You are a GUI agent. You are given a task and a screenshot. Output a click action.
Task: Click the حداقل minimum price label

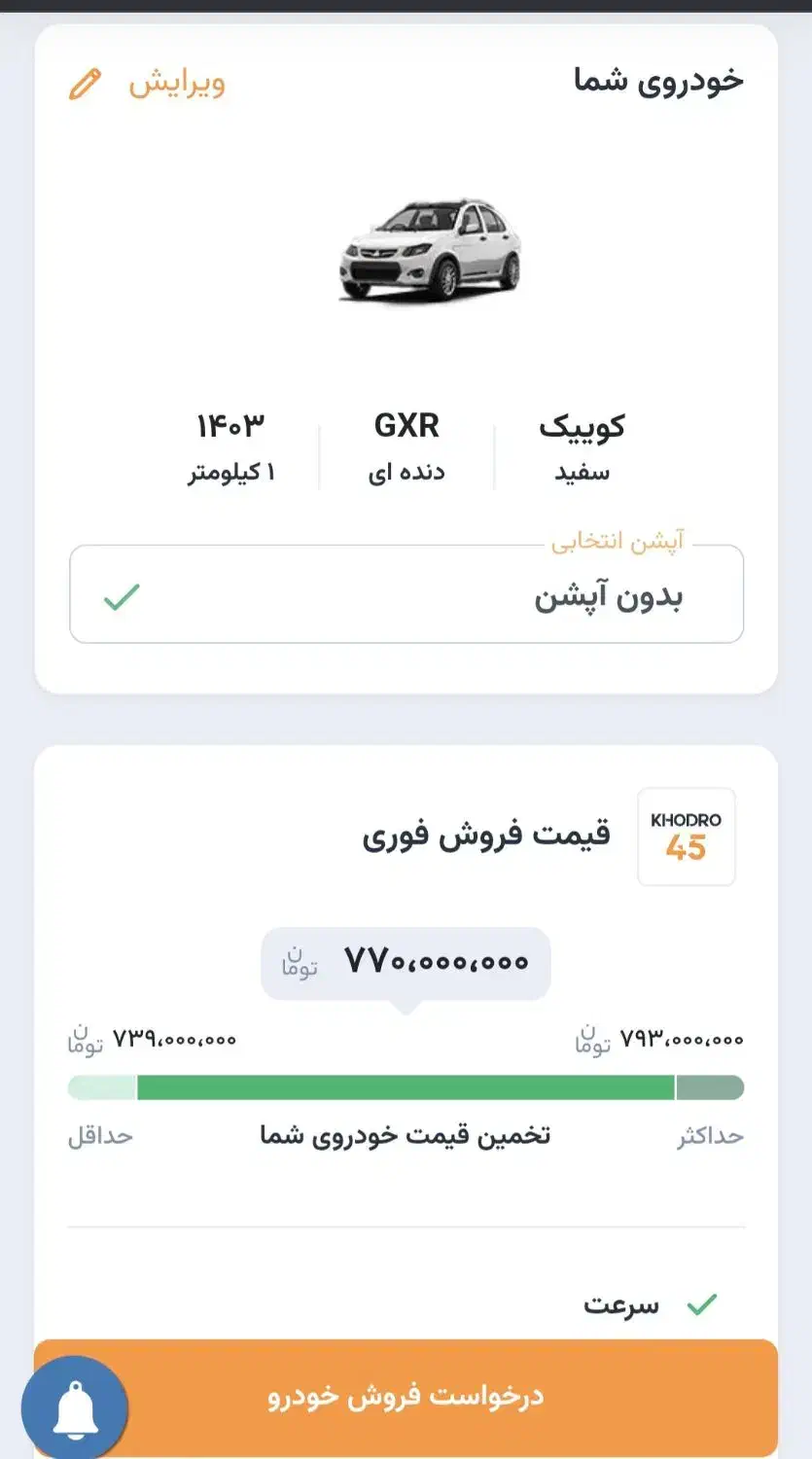tap(102, 1135)
